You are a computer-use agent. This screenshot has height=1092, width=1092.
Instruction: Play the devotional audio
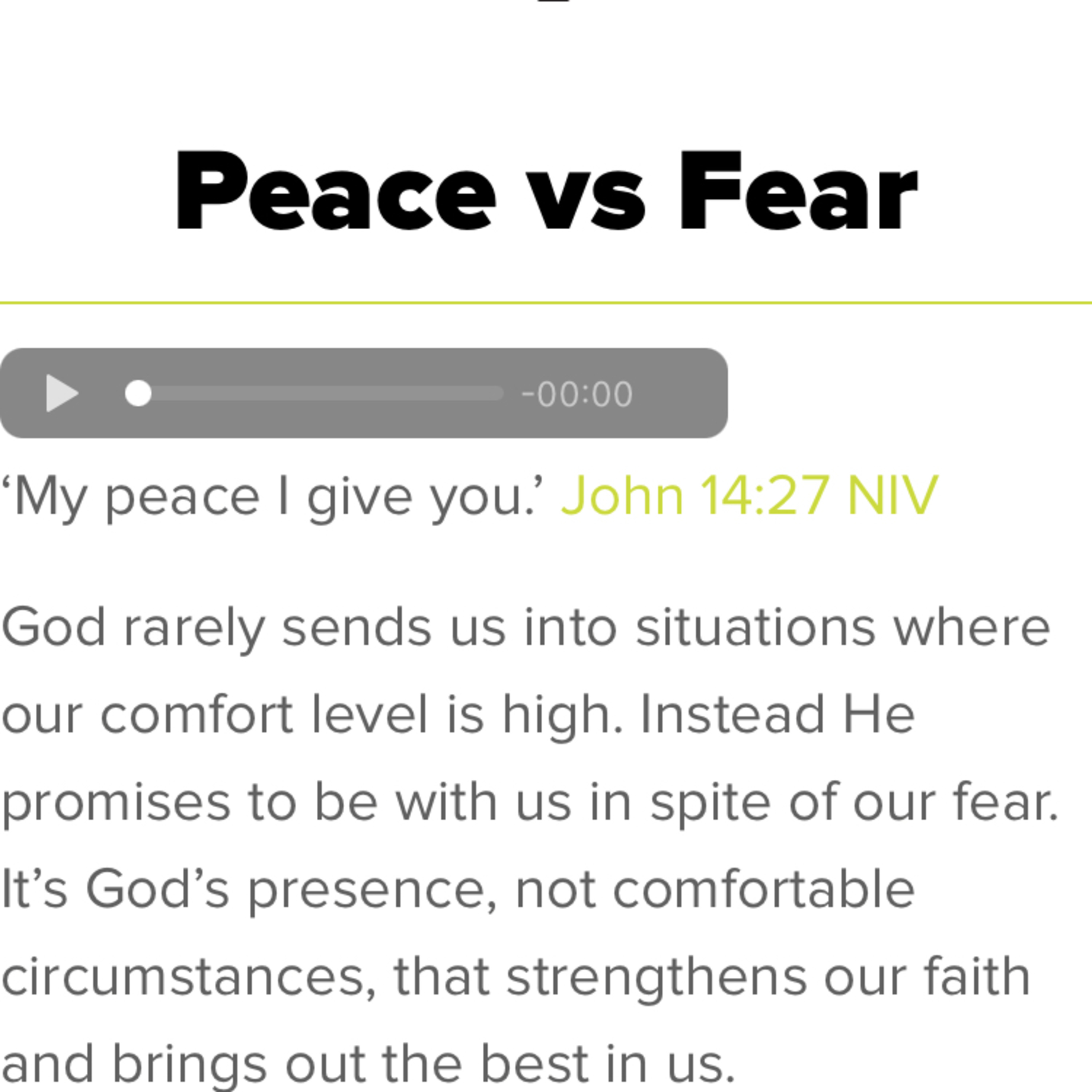(61, 393)
